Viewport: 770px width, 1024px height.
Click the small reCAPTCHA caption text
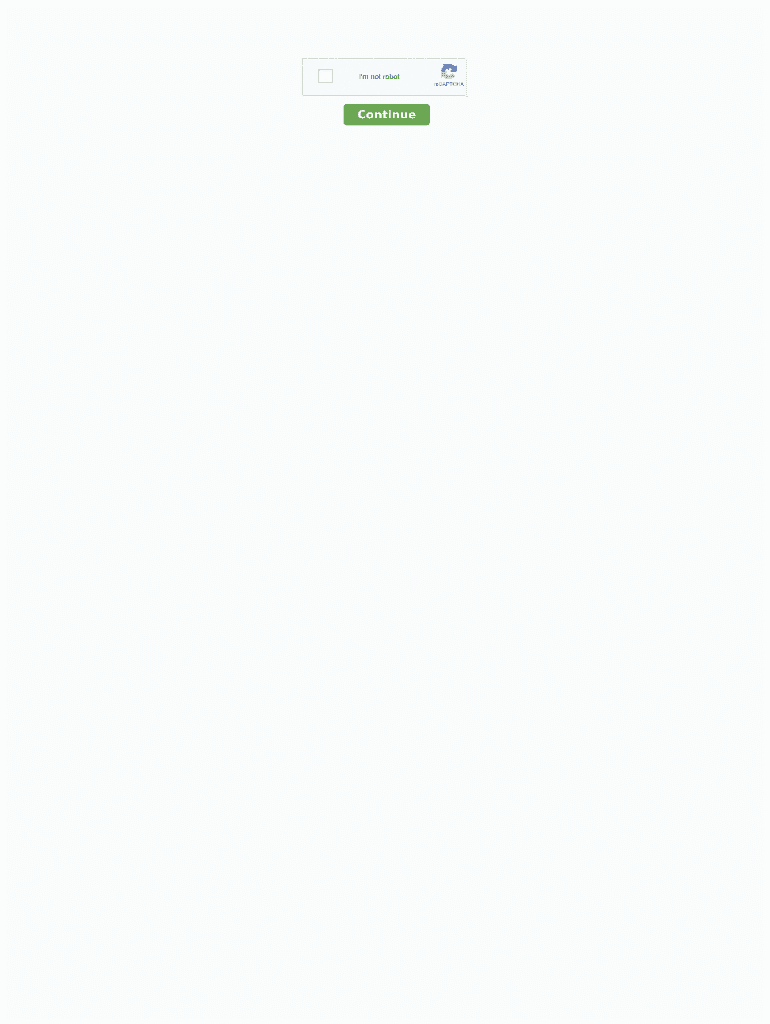pyautogui.click(x=448, y=84)
